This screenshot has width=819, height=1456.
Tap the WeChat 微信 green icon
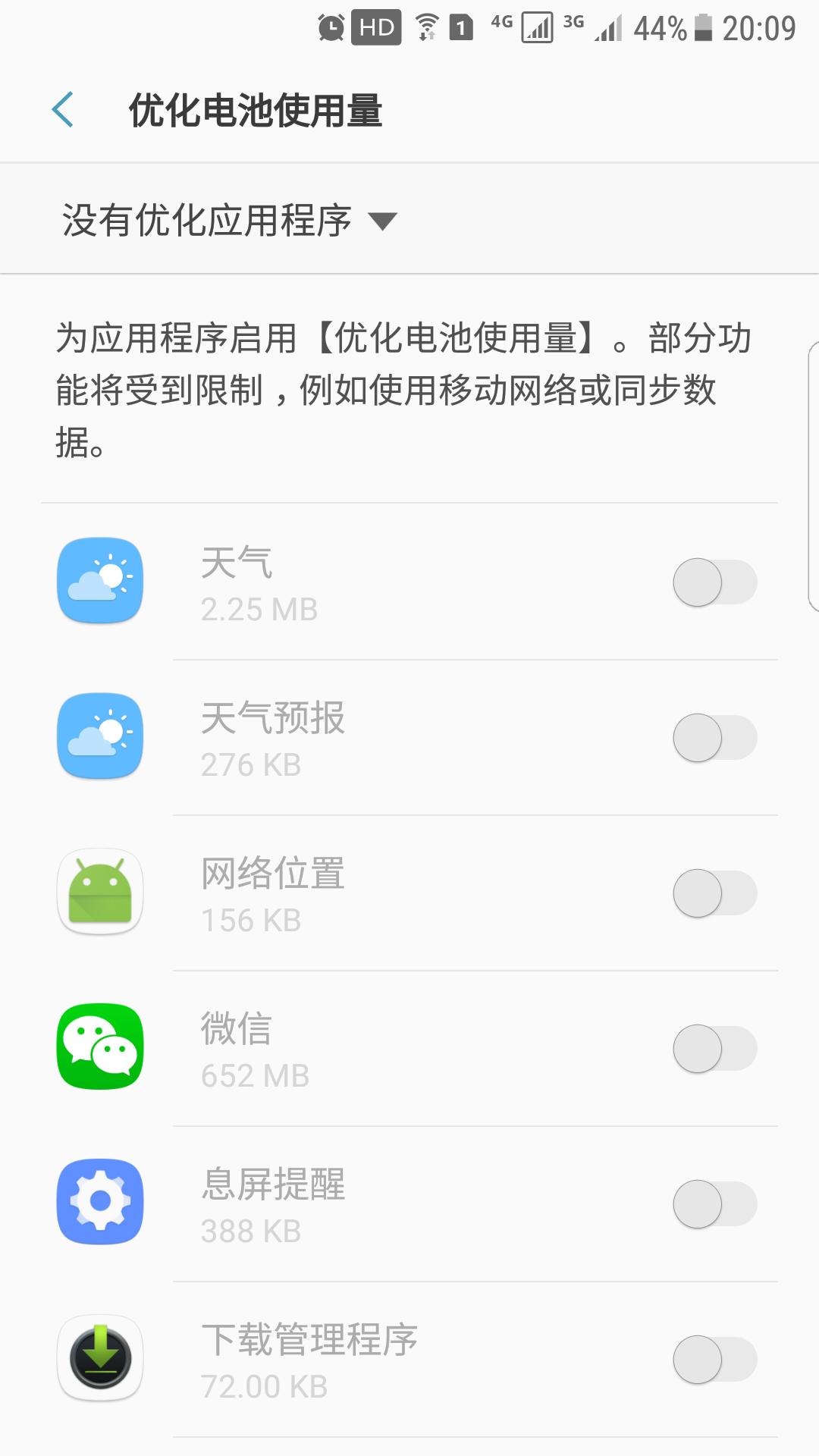99,1049
